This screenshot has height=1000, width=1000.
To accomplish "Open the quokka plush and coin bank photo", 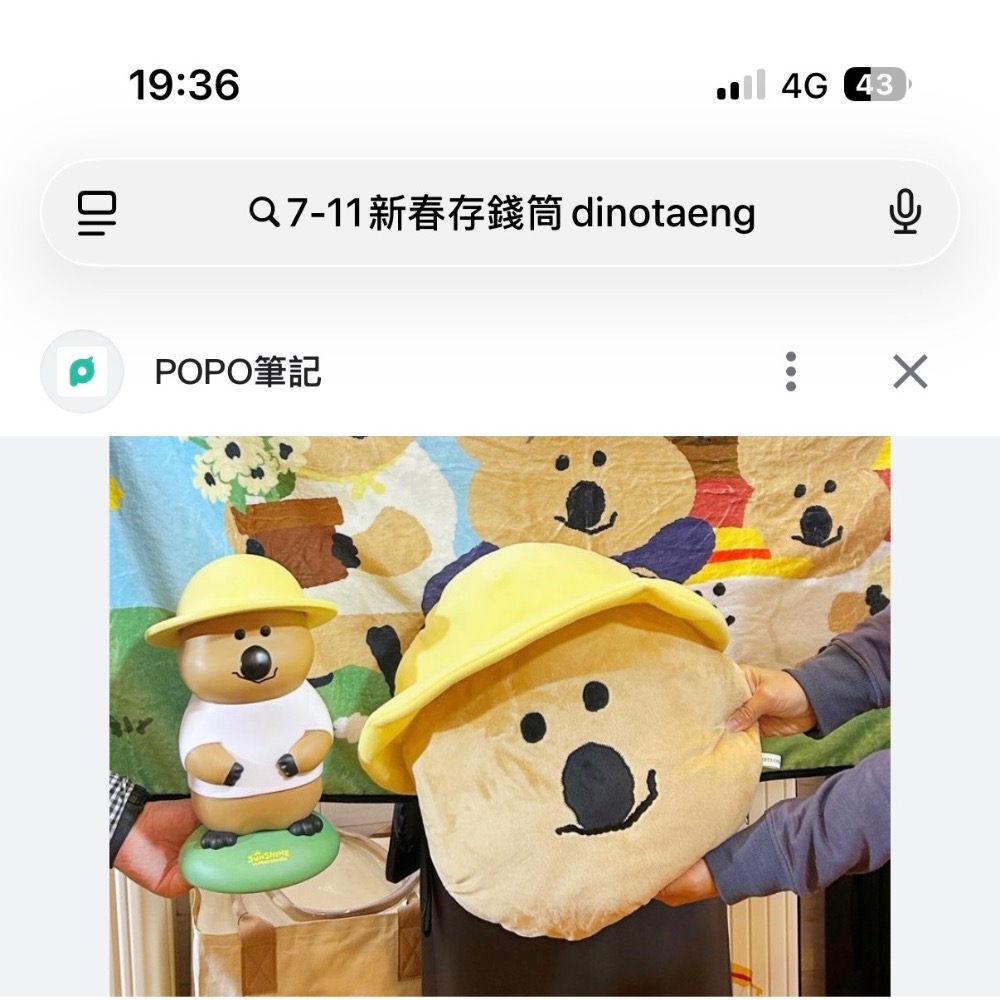I will [500, 715].
